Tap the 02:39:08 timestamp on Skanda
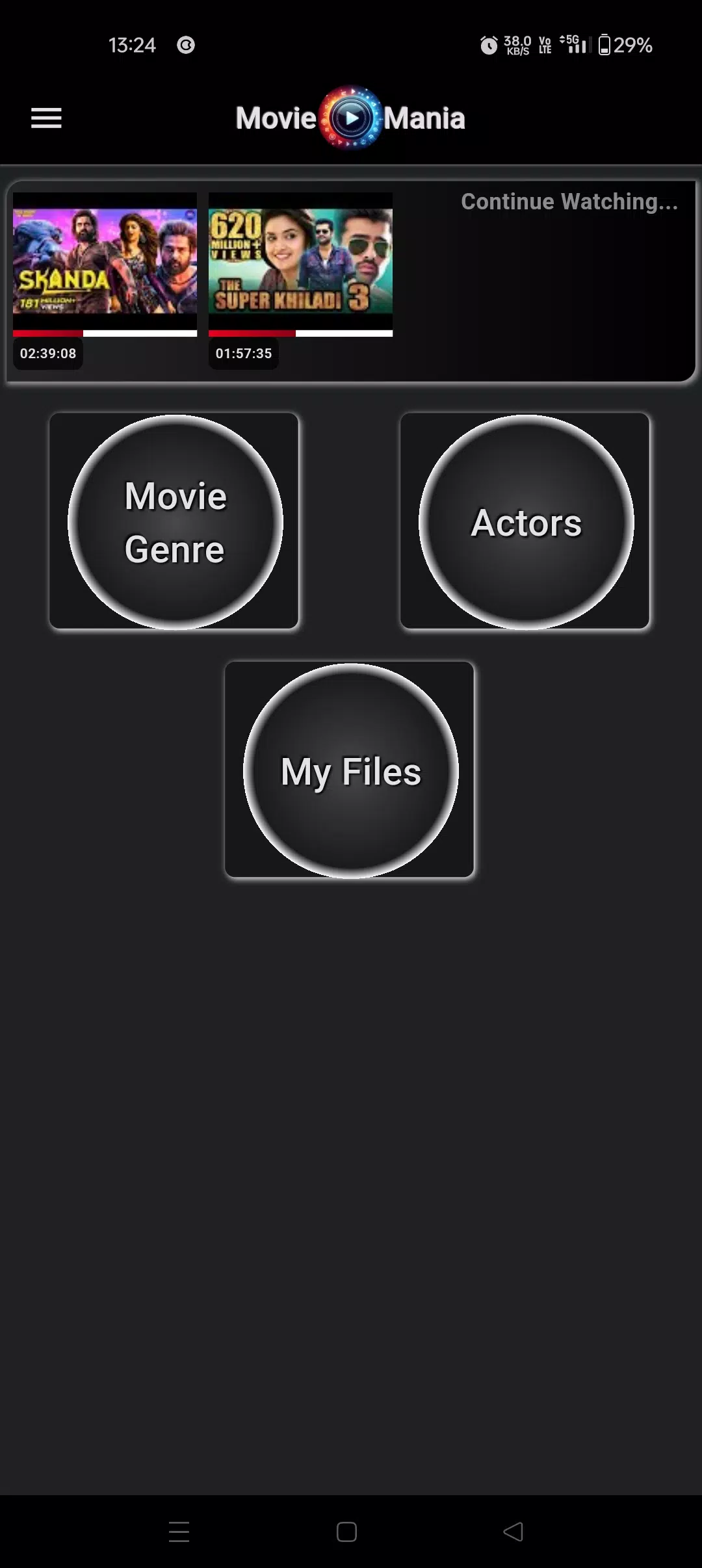This screenshot has height=1568, width=702. point(47,353)
